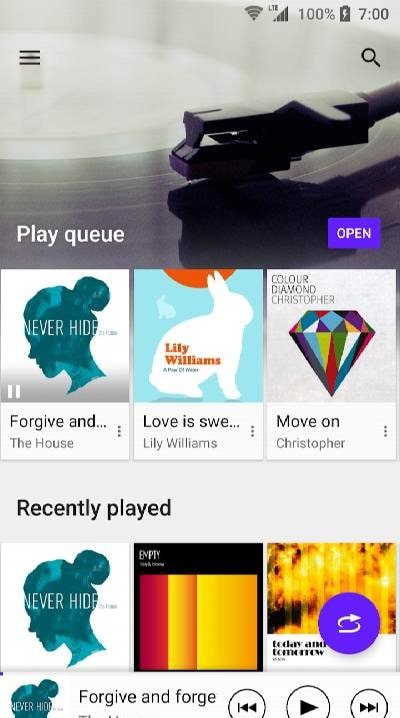Image resolution: width=400 pixels, height=718 pixels.
Task: Open the play queue with OPEN button
Action: pos(354,233)
